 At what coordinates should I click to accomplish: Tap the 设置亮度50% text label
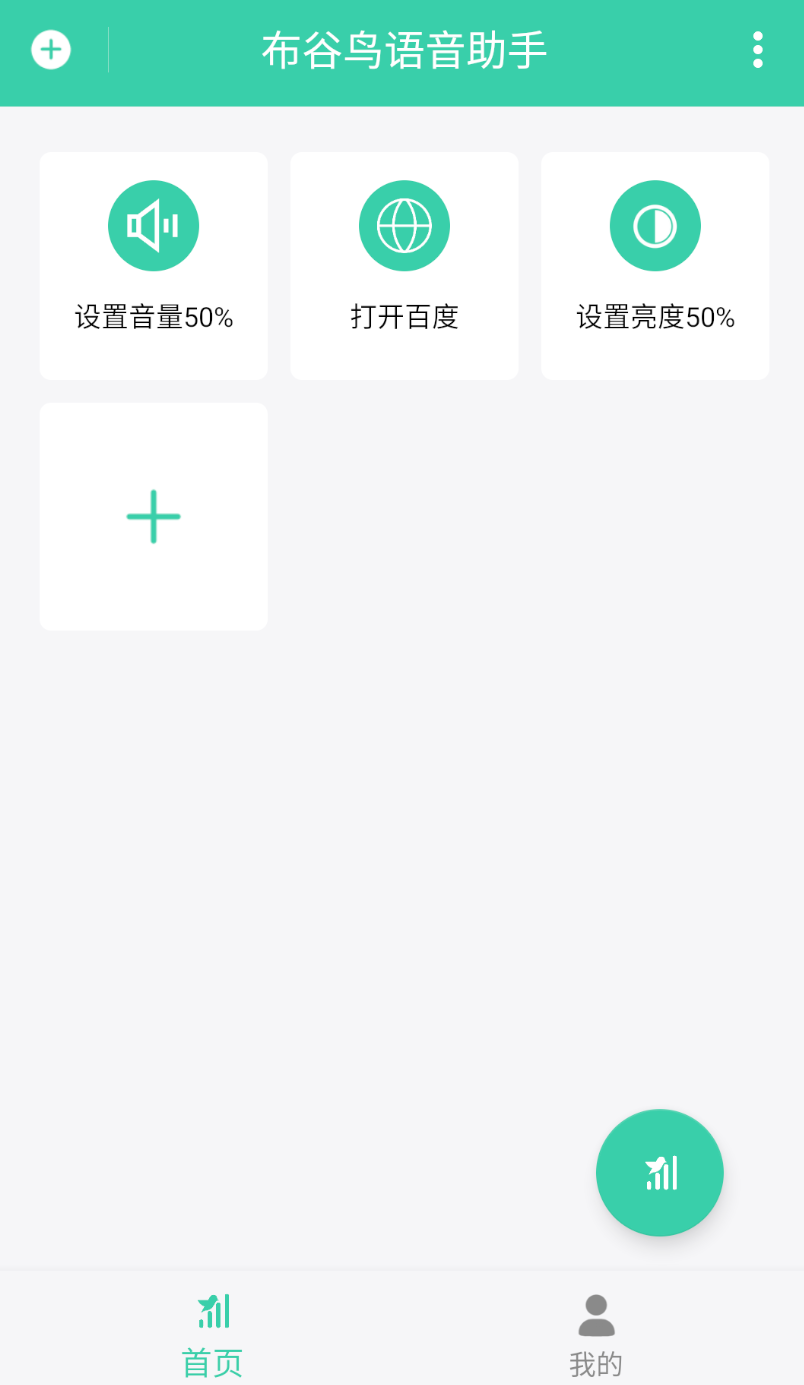(654, 316)
